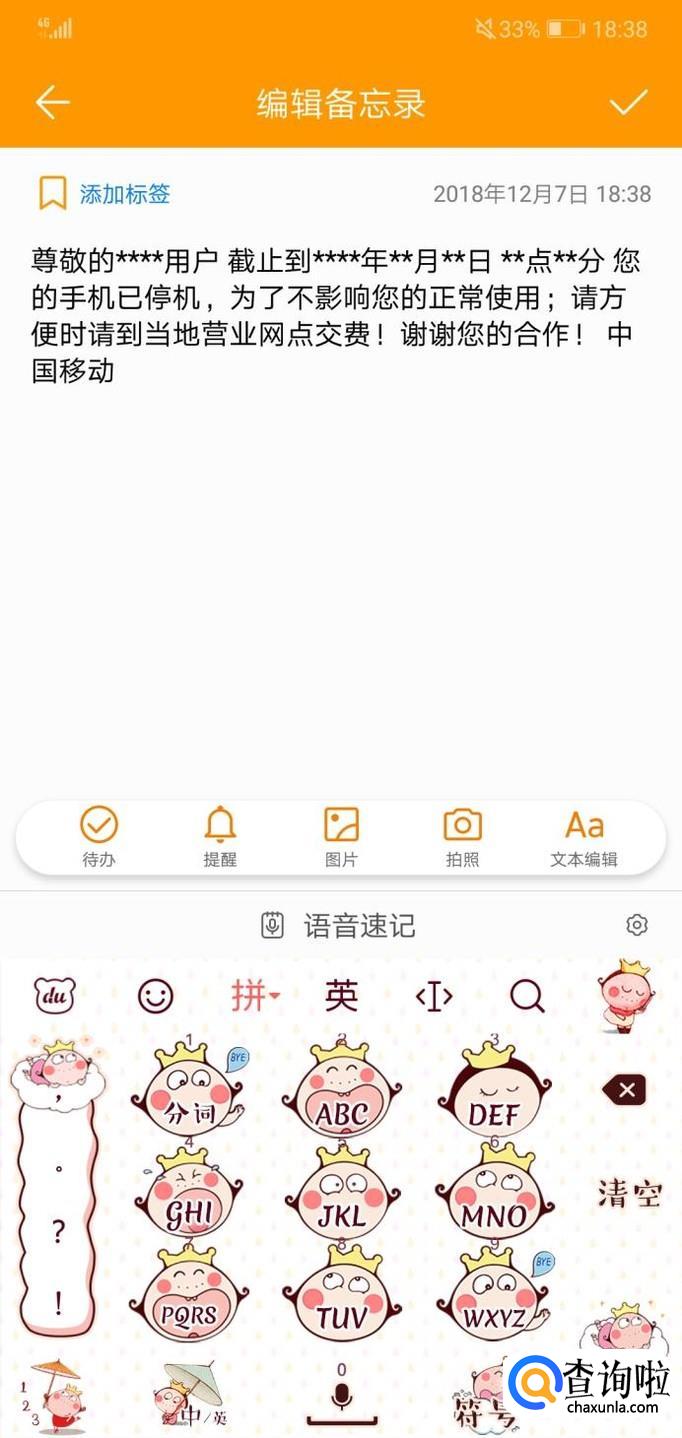Mark the memo as 待办
The image size is (682, 1438).
[99, 836]
